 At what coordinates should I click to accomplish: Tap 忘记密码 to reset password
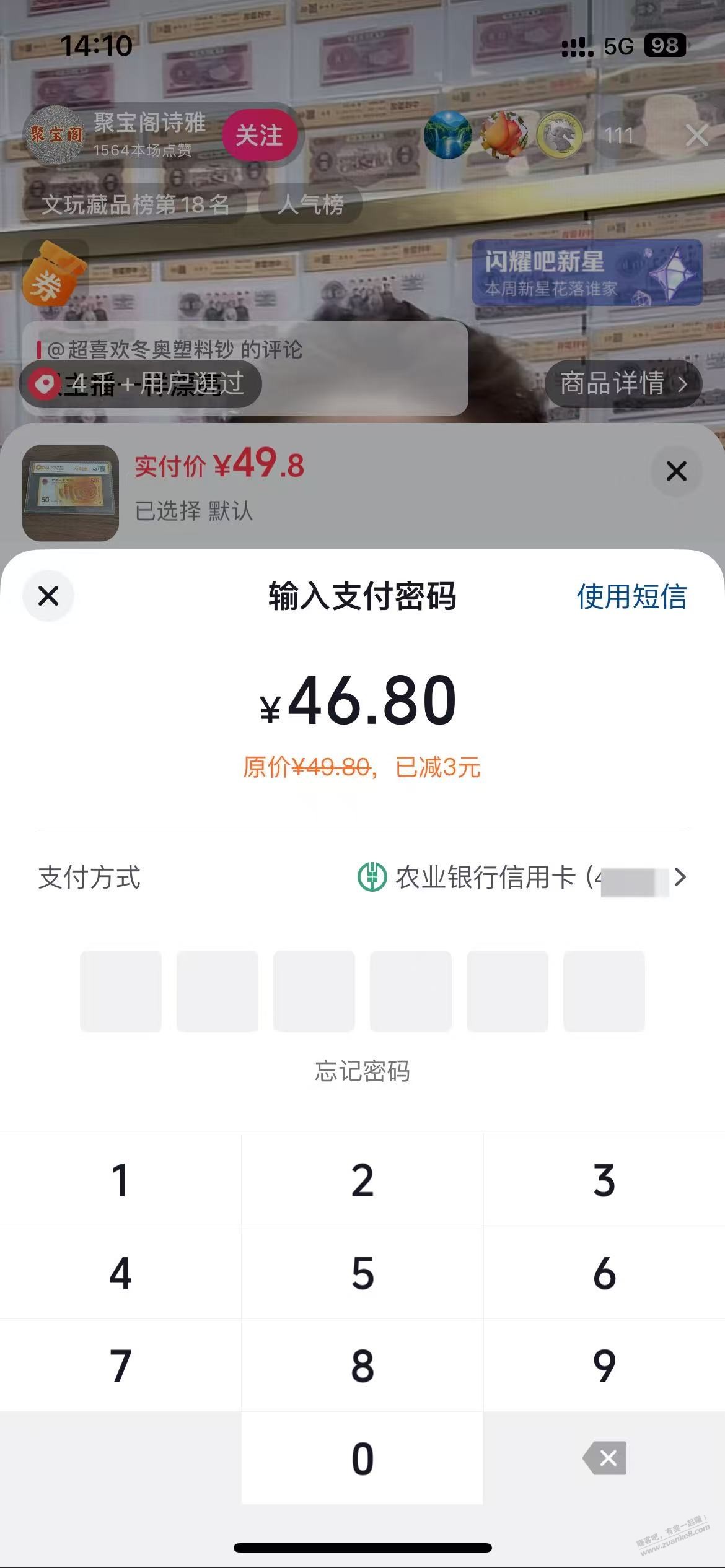click(x=362, y=1071)
